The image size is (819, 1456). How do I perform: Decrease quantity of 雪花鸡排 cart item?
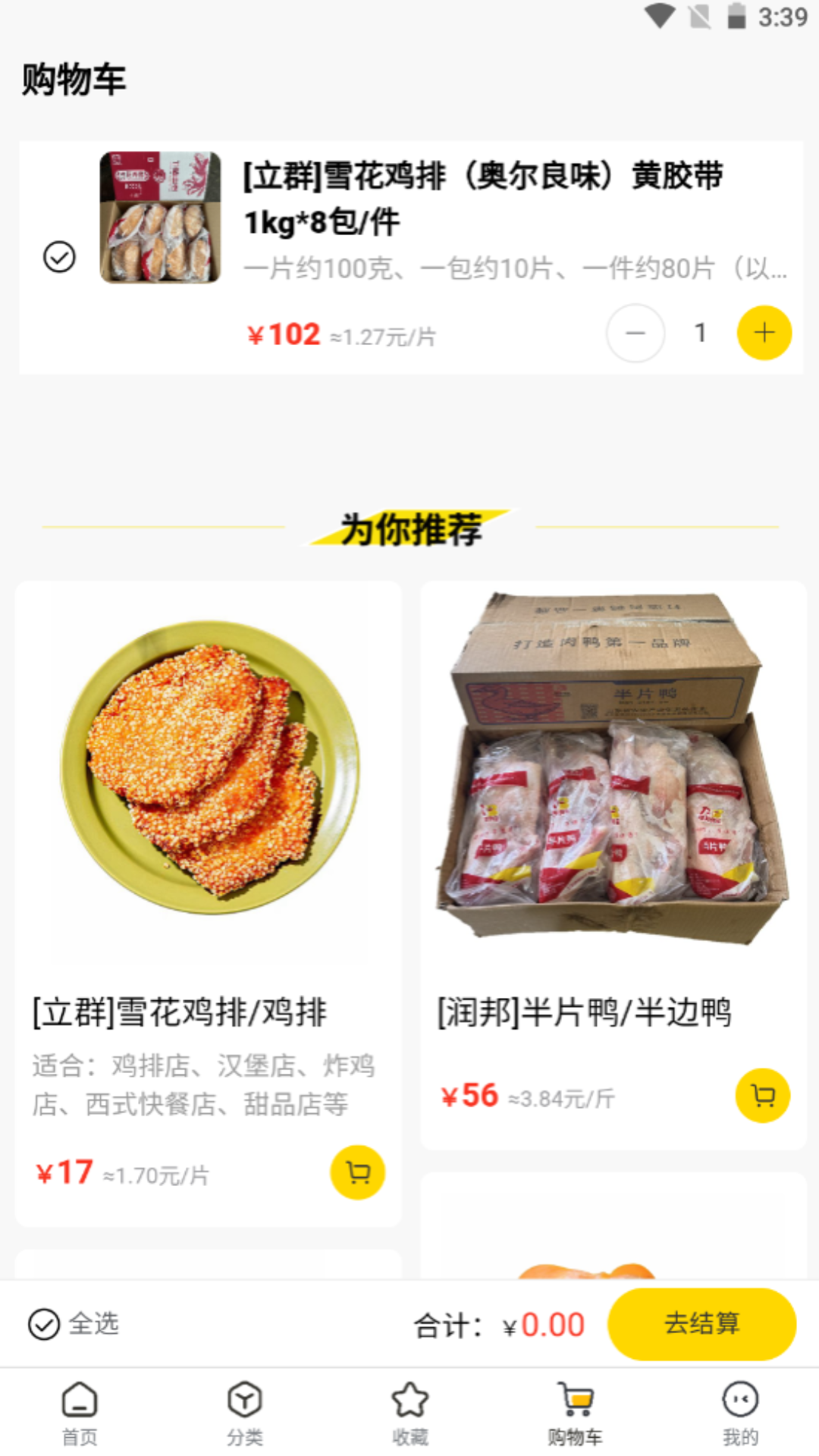point(635,333)
